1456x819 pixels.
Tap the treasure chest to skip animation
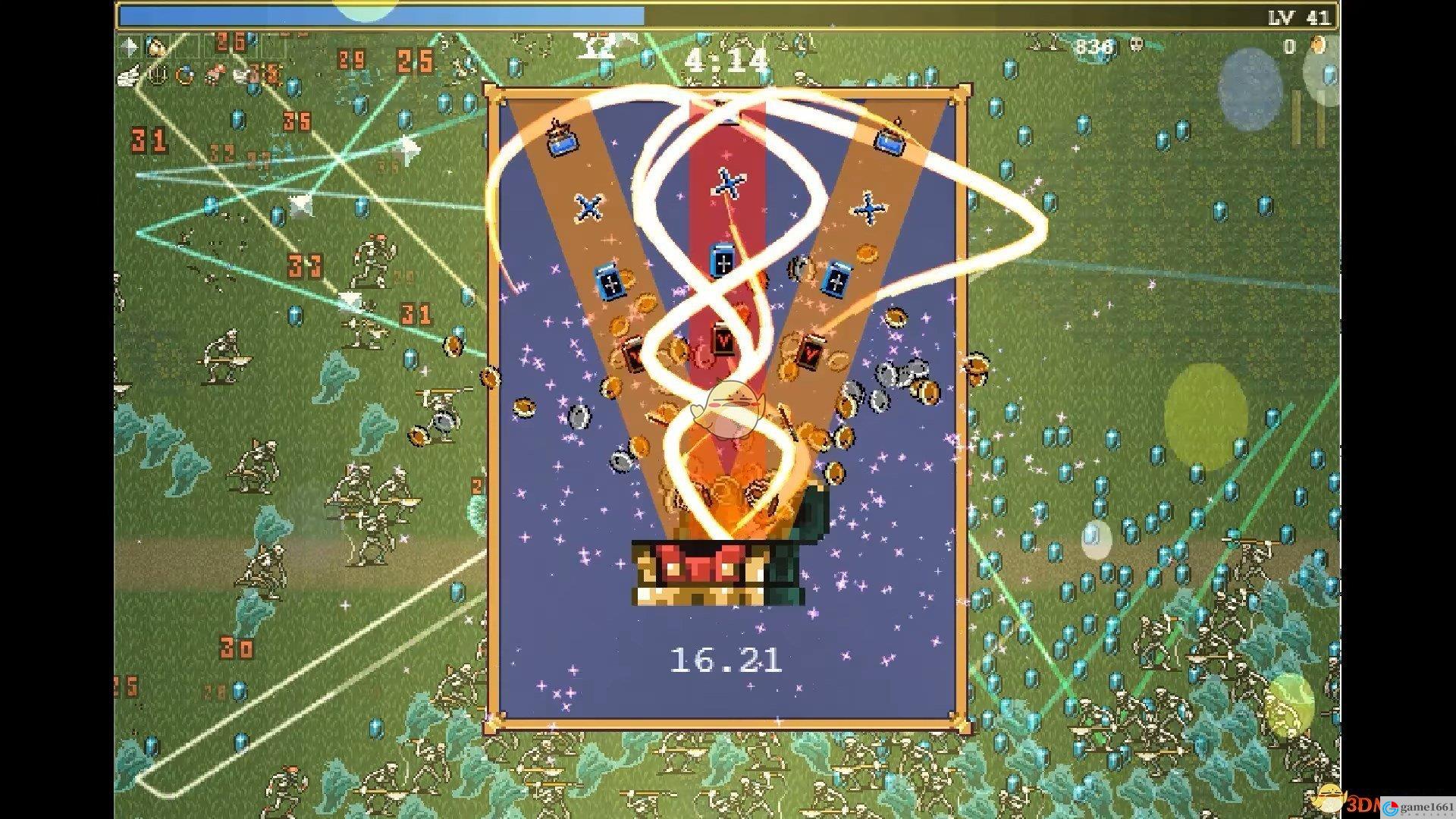click(x=717, y=573)
